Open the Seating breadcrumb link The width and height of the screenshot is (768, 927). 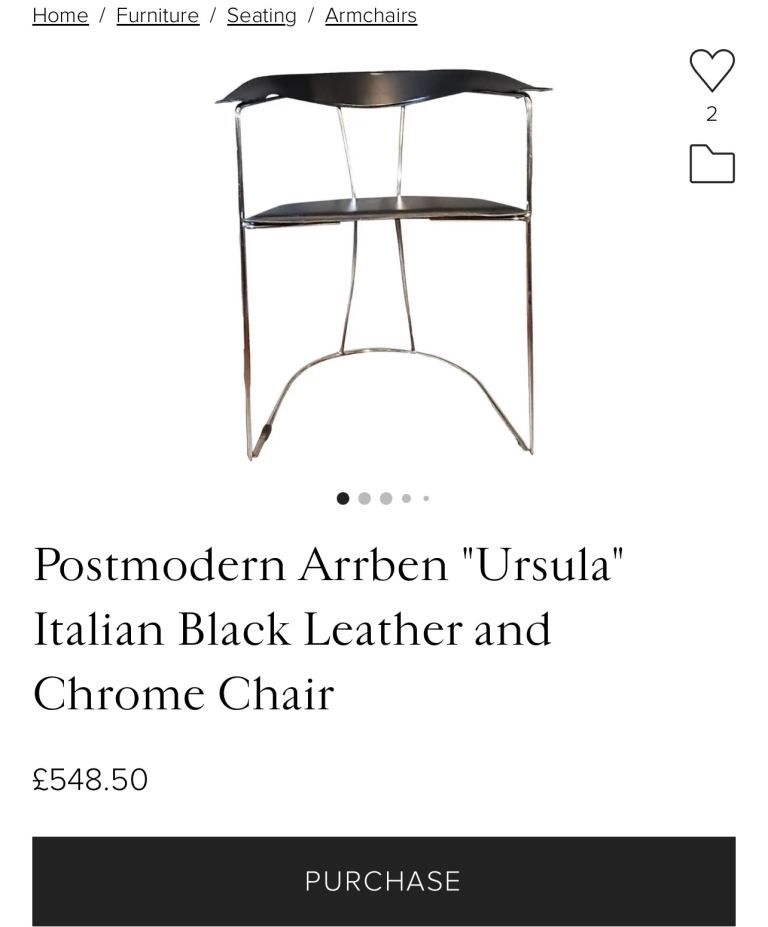point(261,16)
